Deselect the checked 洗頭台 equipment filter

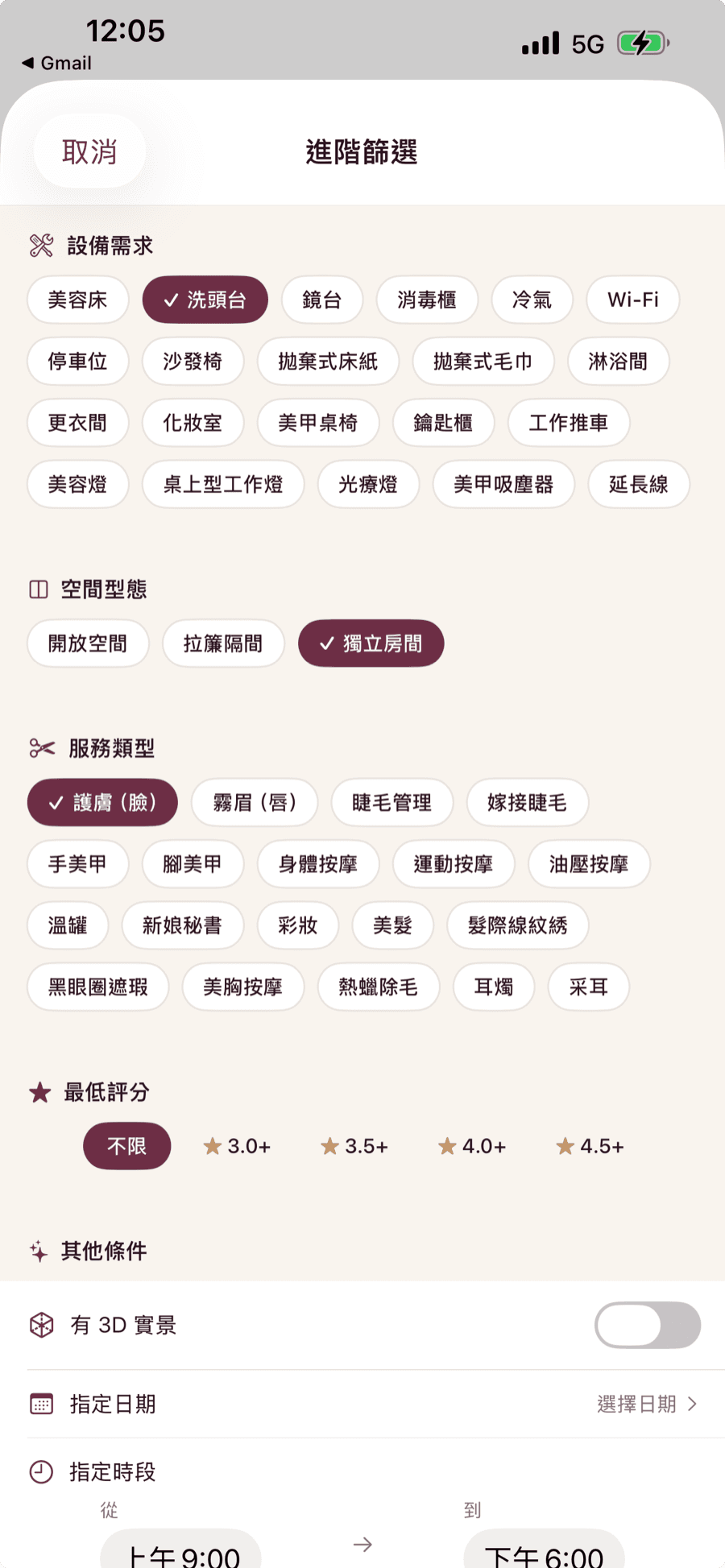(x=205, y=300)
